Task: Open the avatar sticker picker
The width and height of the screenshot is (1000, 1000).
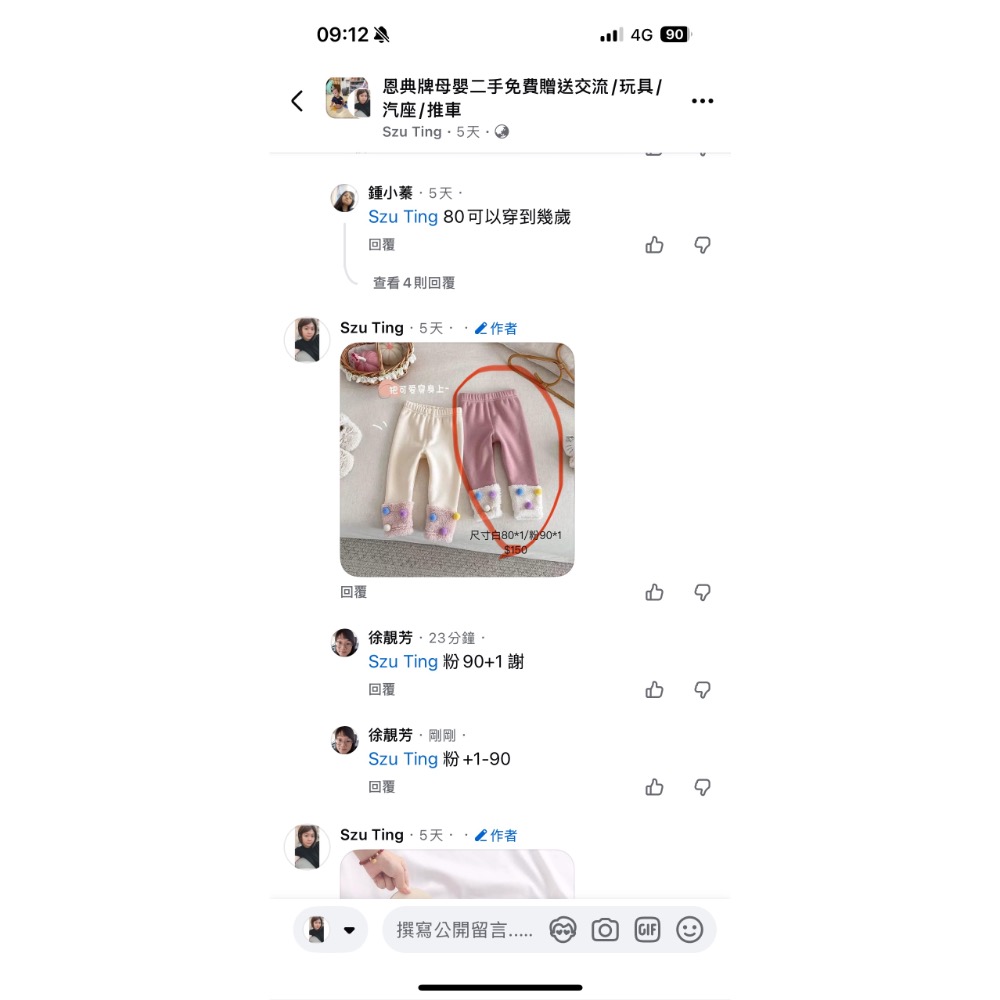Action: coord(563,930)
